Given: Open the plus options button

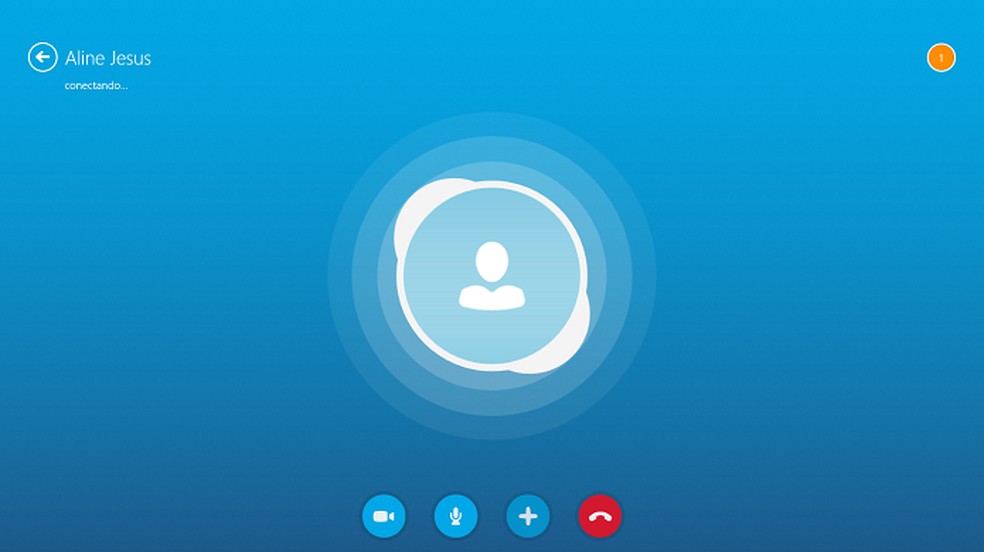Looking at the screenshot, I should pyautogui.click(x=528, y=516).
